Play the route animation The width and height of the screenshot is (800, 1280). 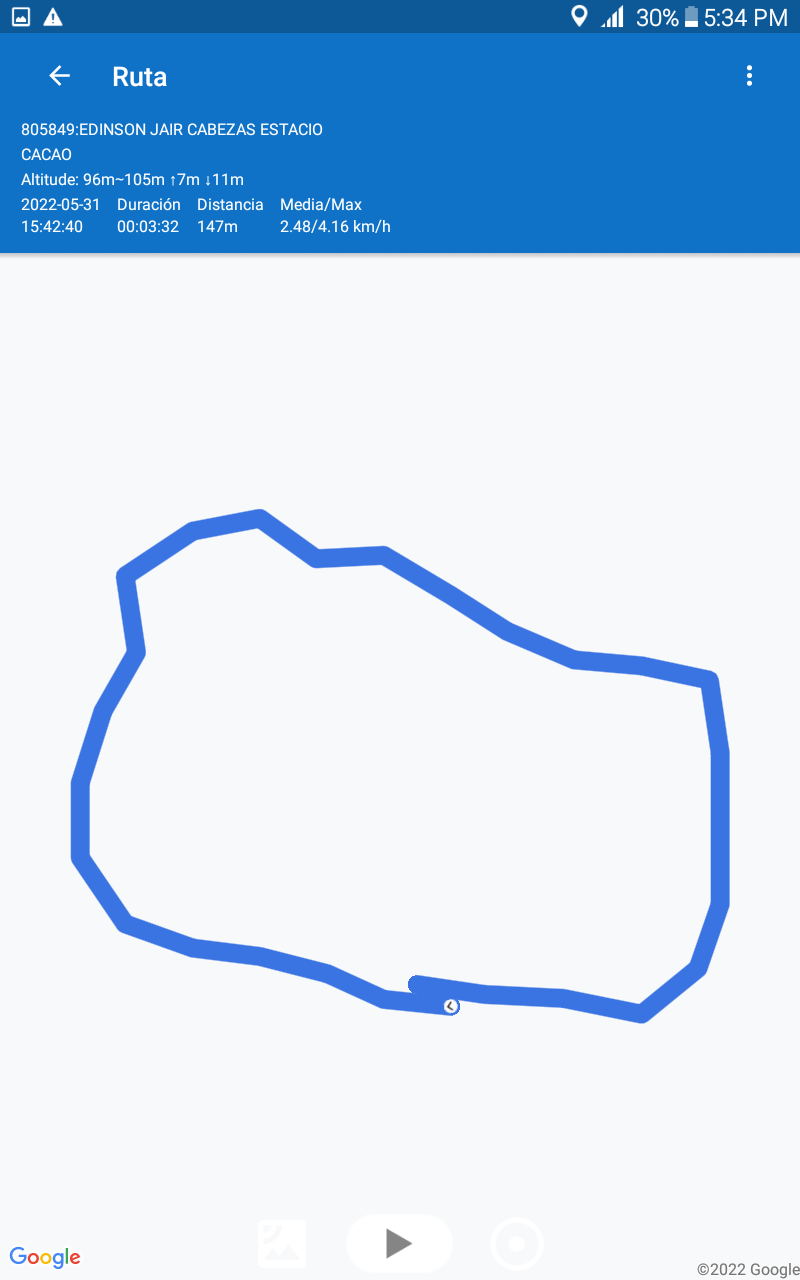coord(399,1243)
